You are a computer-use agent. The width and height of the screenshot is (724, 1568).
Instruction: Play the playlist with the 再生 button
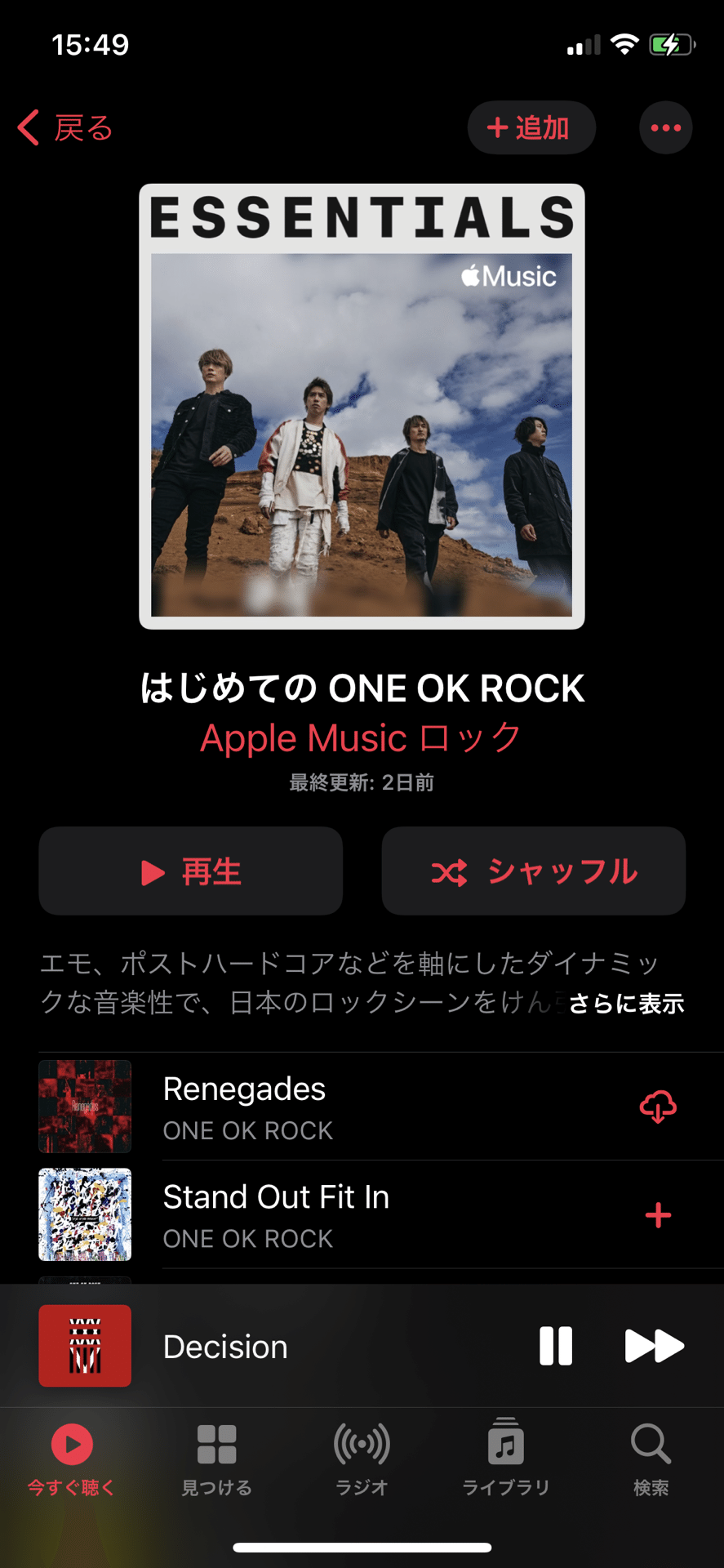(190, 871)
